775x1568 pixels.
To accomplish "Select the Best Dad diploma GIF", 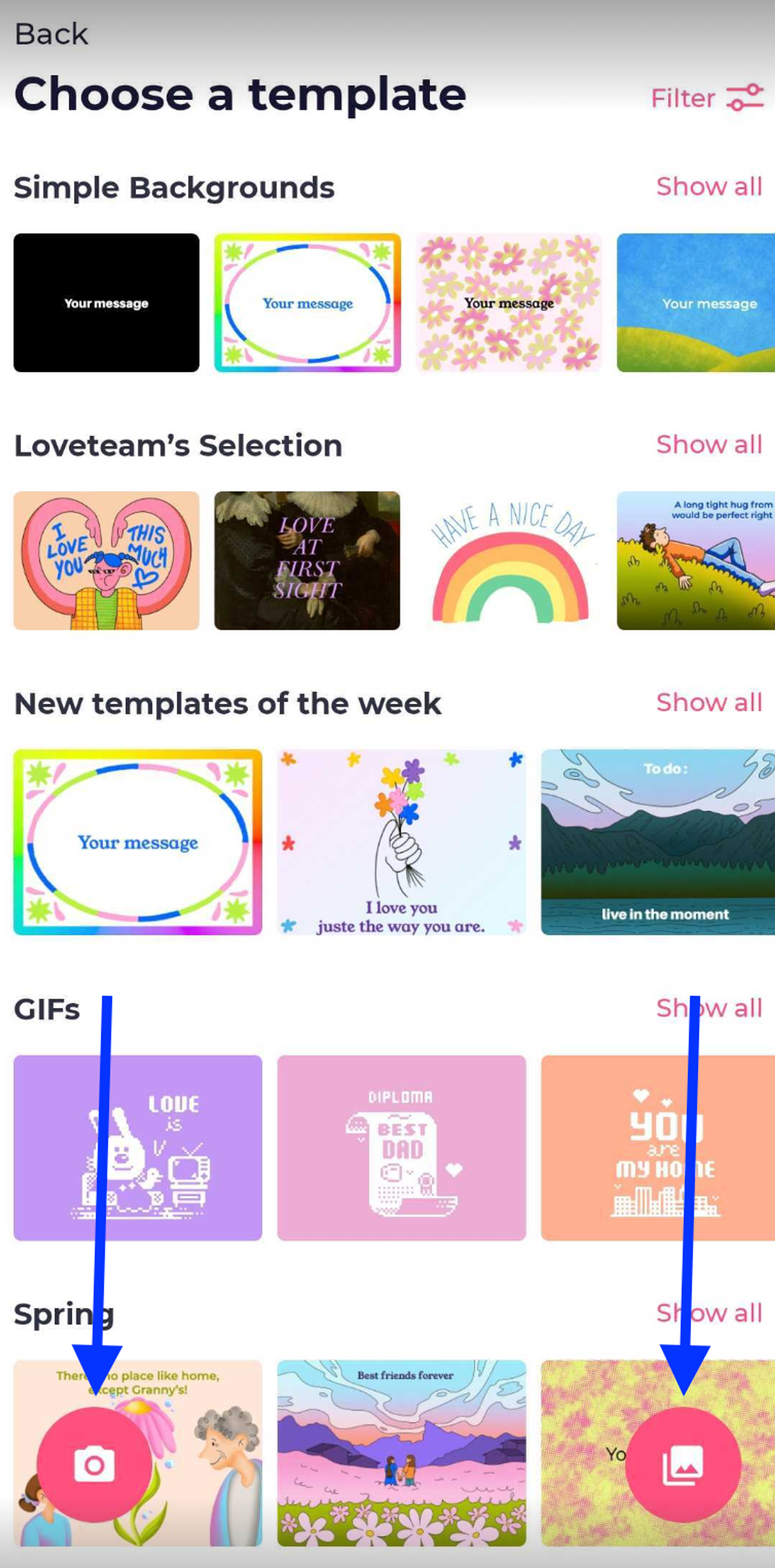I will point(401,1147).
